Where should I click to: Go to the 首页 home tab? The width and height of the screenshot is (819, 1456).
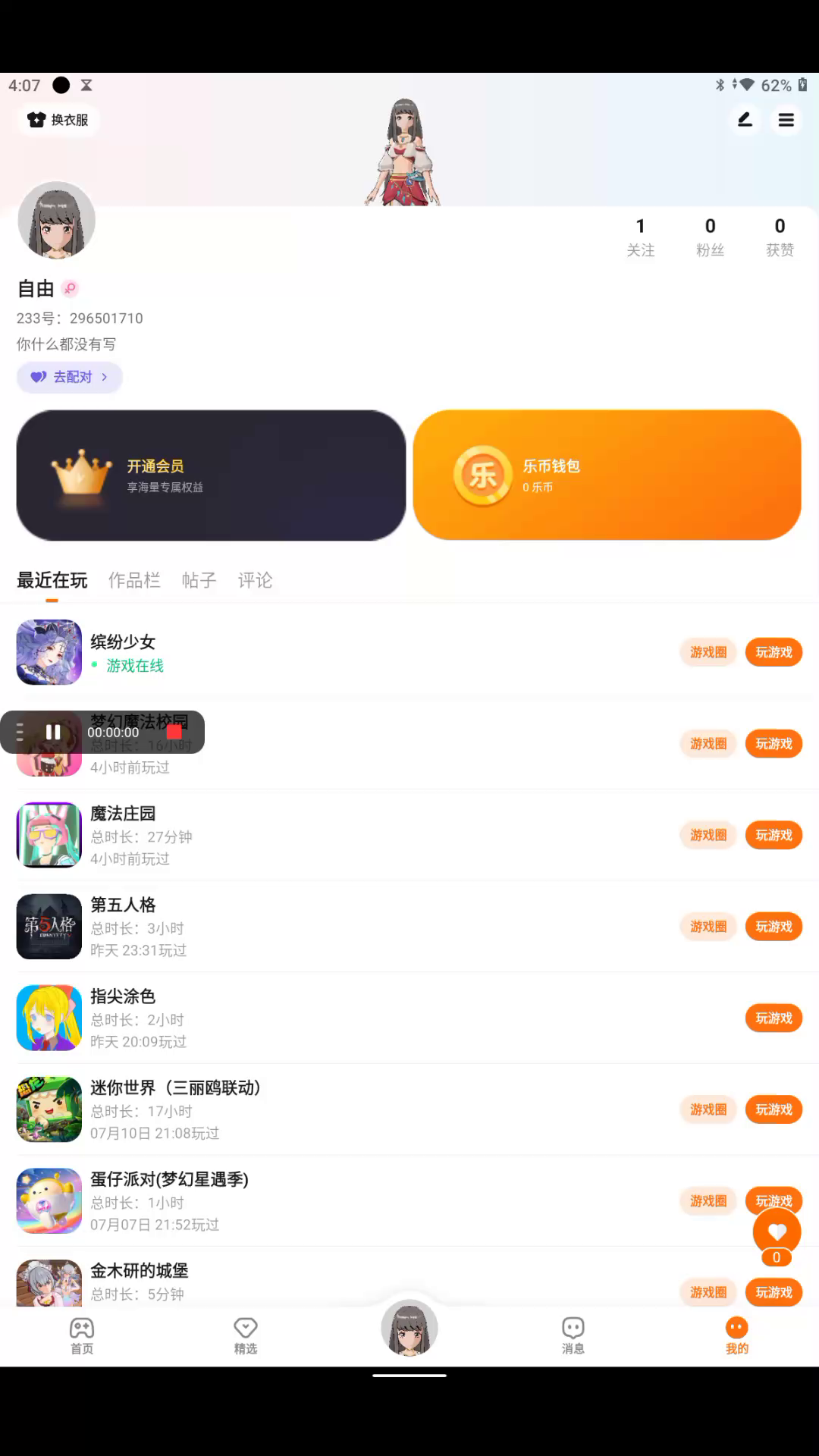82,1335
